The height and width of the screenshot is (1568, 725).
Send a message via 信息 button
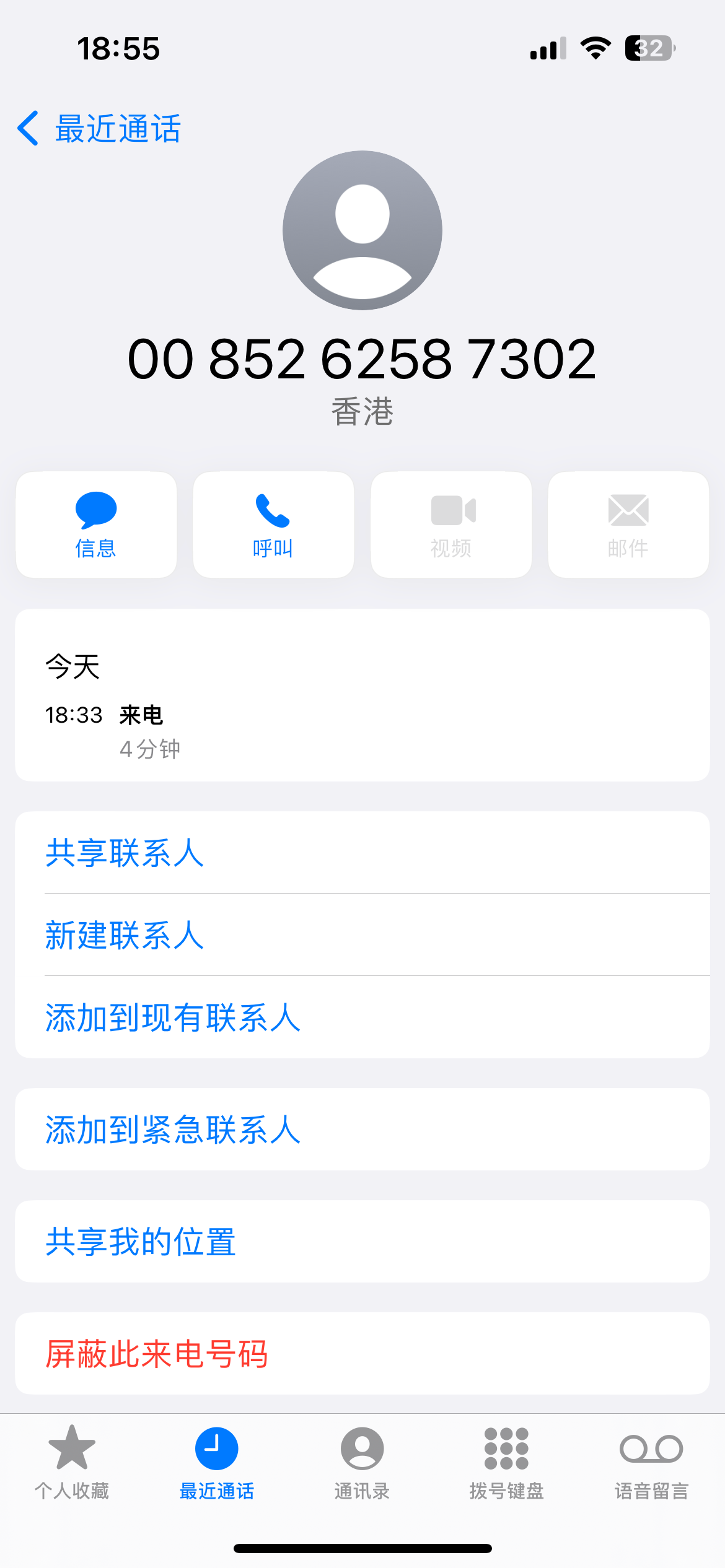96,525
